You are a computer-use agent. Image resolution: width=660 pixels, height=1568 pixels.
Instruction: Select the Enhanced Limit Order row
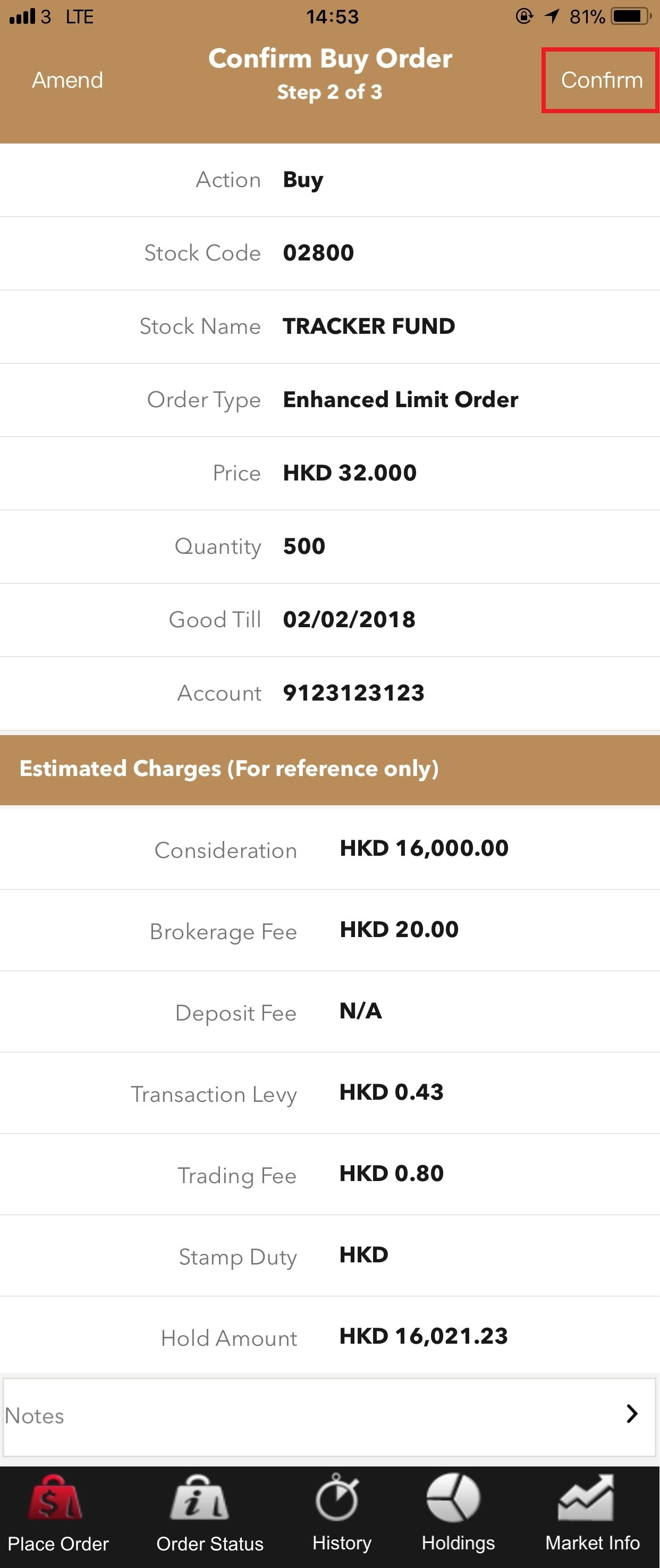[400, 399]
